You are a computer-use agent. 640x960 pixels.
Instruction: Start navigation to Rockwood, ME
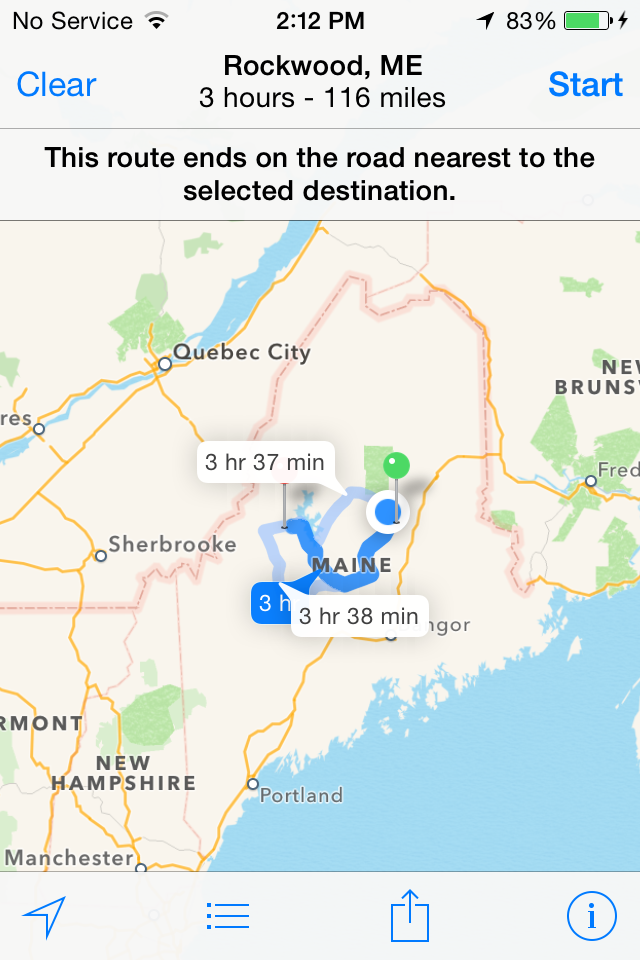(x=585, y=85)
